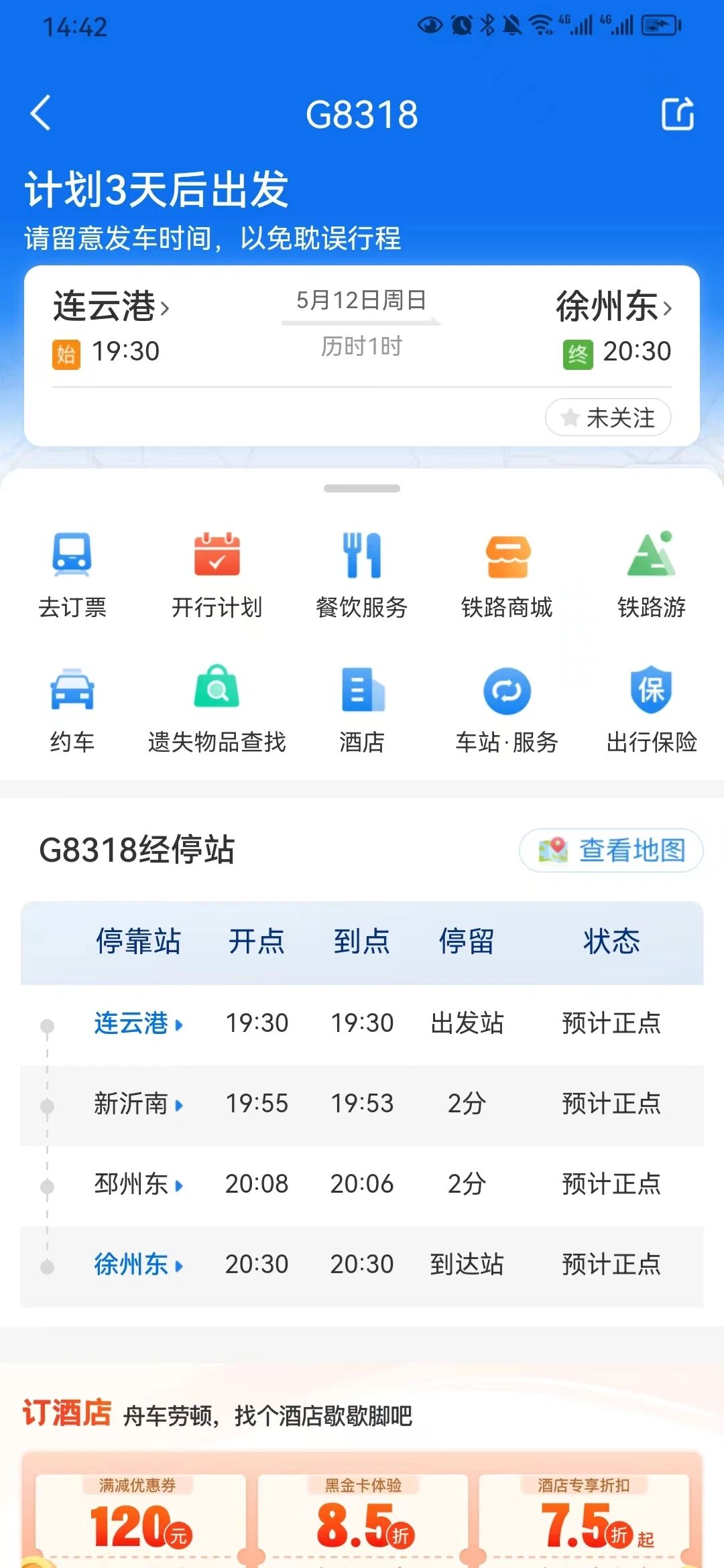Open arrival station 徐州东 in the header card
The height and width of the screenshot is (1568, 724).
pyautogui.click(x=613, y=307)
